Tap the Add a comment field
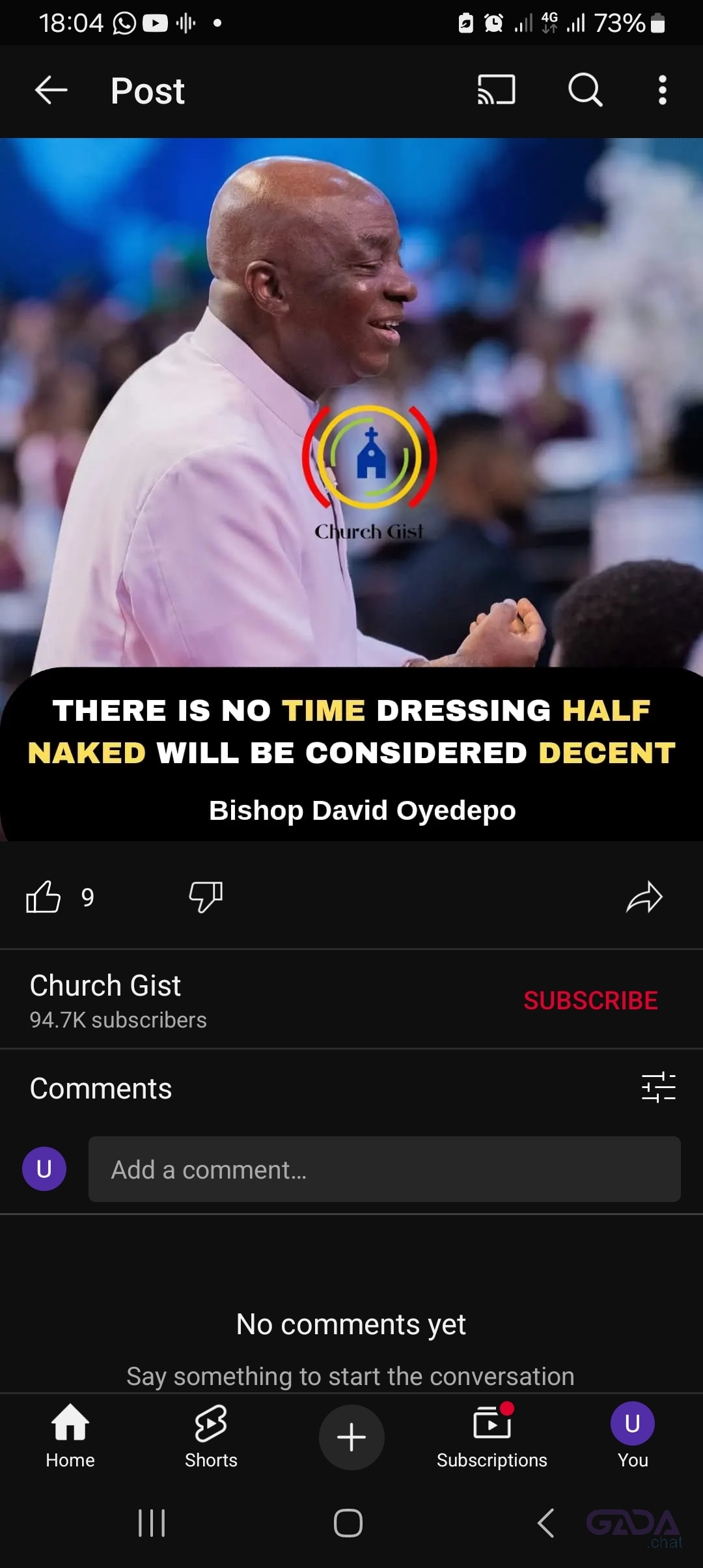The width and height of the screenshot is (703, 1568). tap(384, 1169)
